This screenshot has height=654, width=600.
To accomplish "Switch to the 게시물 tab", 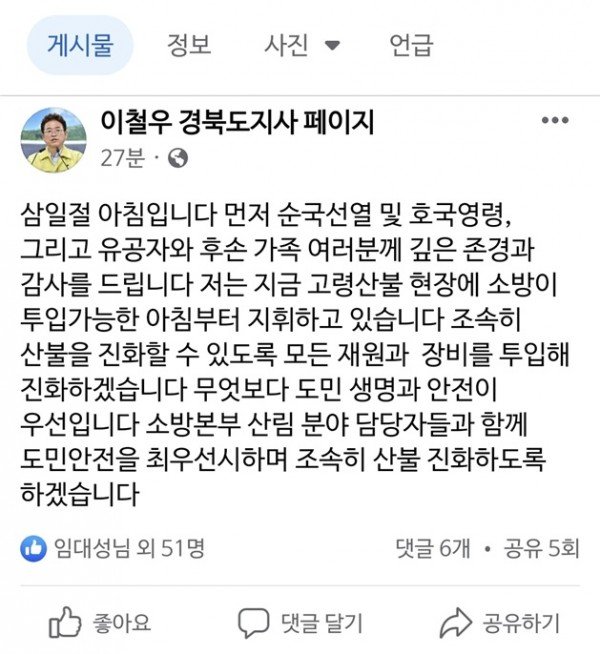I will [x=80, y=44].
